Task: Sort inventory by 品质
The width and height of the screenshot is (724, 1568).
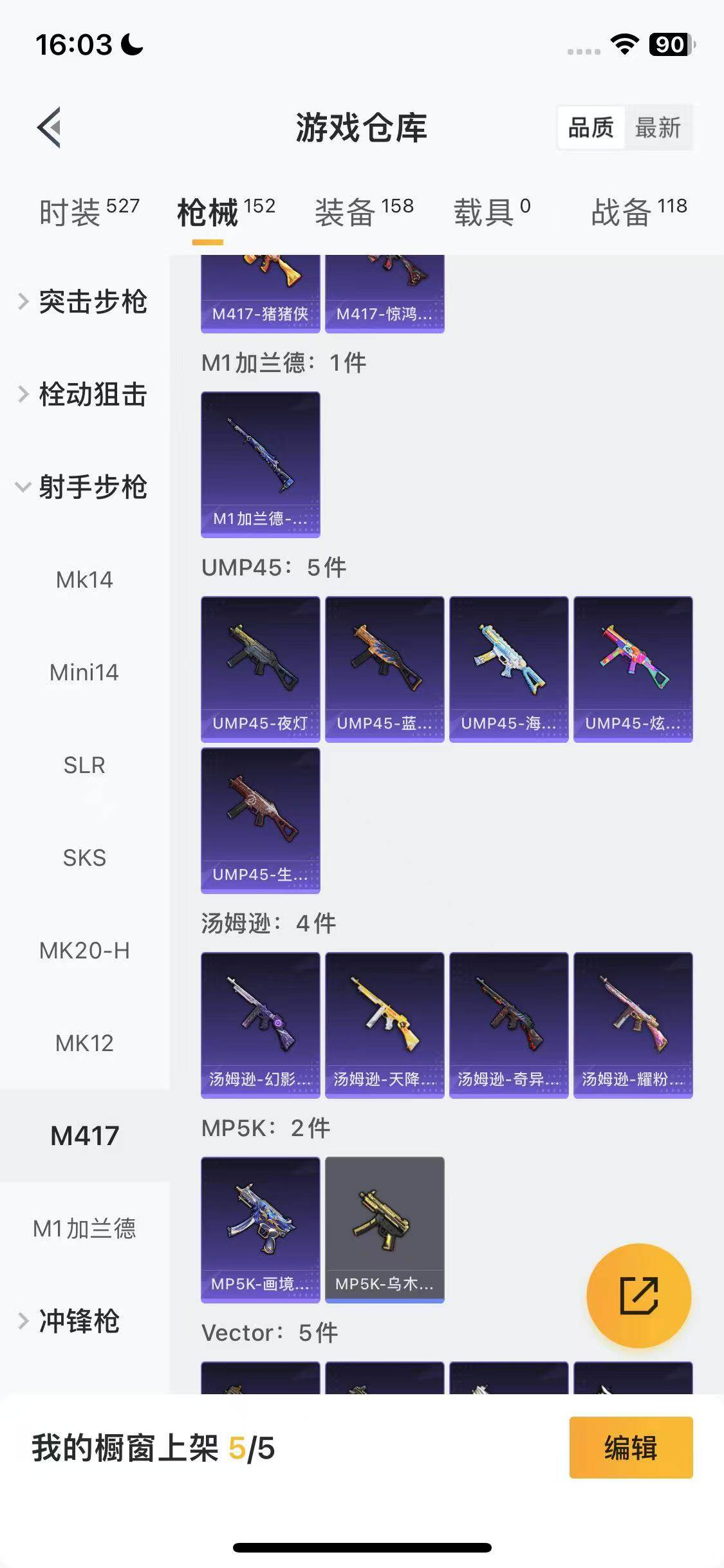Action: point(591,127)
